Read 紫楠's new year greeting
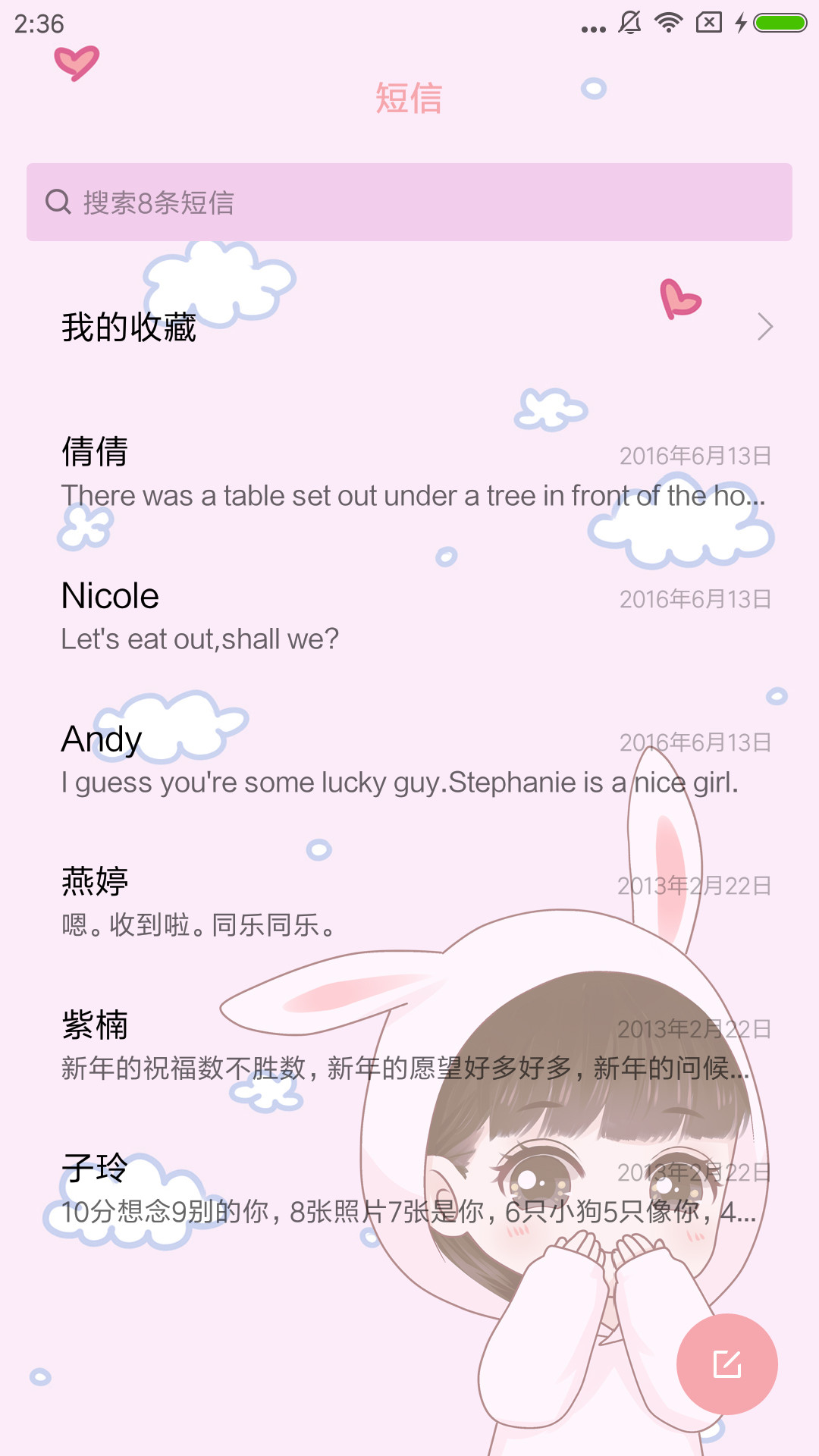Viewport: 819px width, 1456px height. tap(409, 1045)
